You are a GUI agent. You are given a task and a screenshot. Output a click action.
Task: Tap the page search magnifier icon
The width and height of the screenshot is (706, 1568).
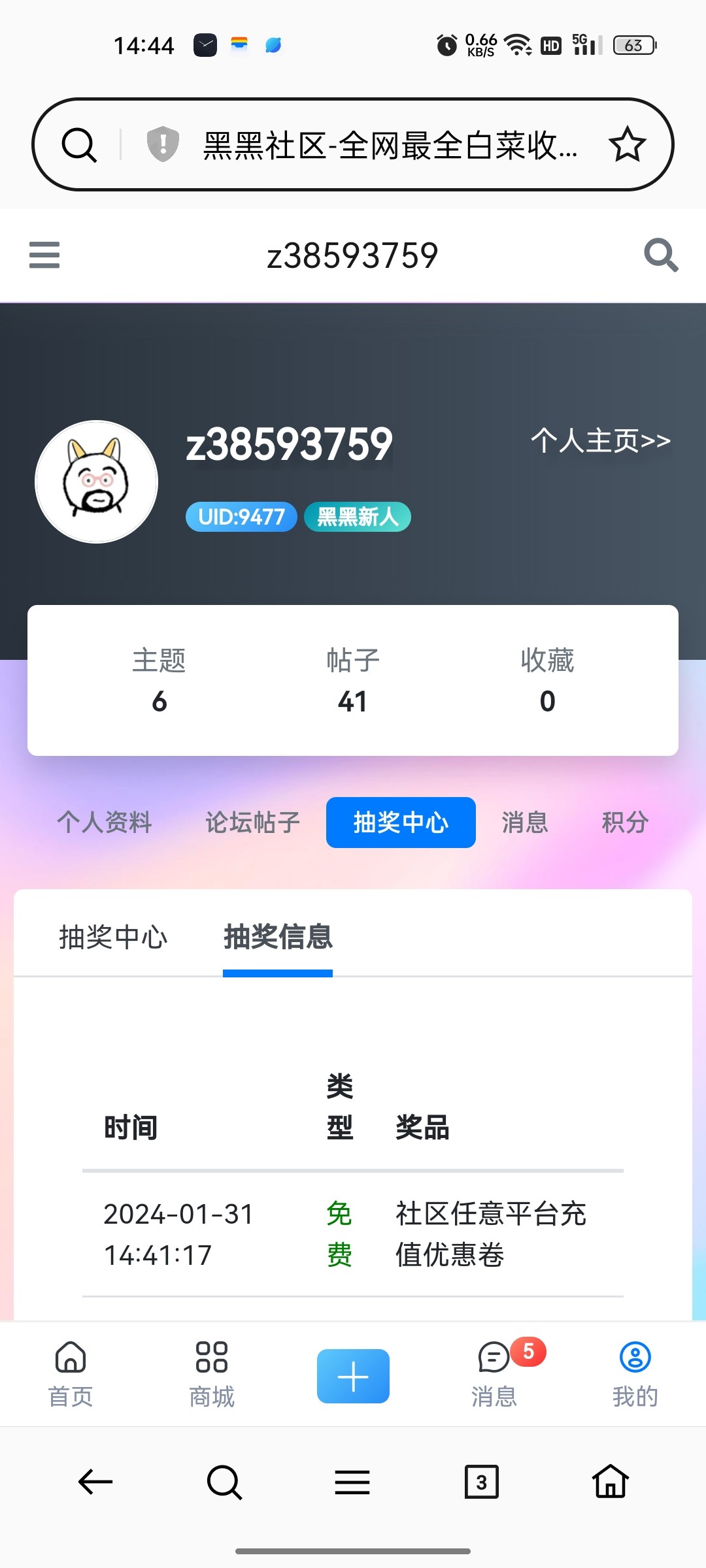pos(662,255)
